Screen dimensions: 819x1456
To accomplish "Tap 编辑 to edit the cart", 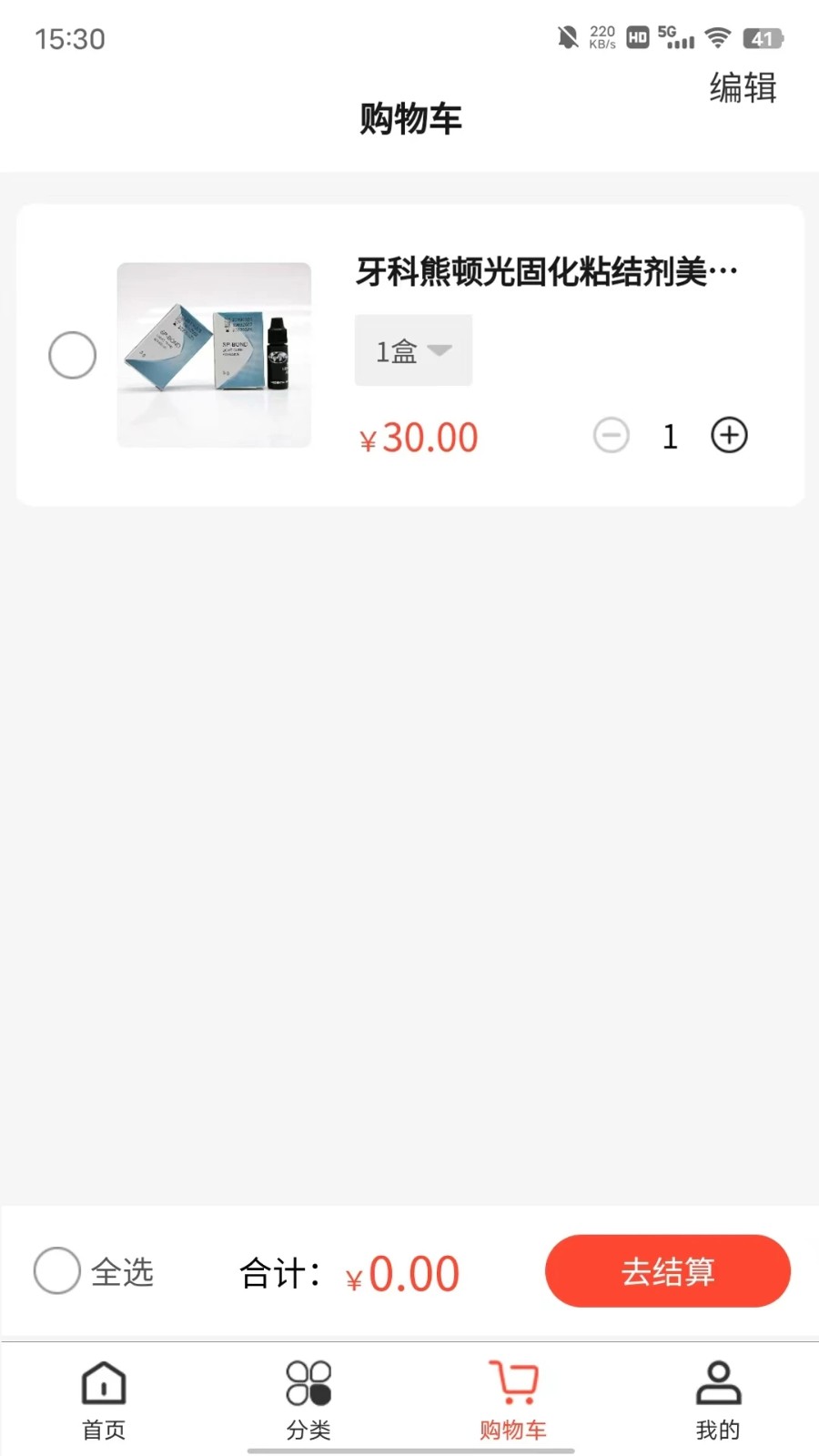I will click(743, 88).
